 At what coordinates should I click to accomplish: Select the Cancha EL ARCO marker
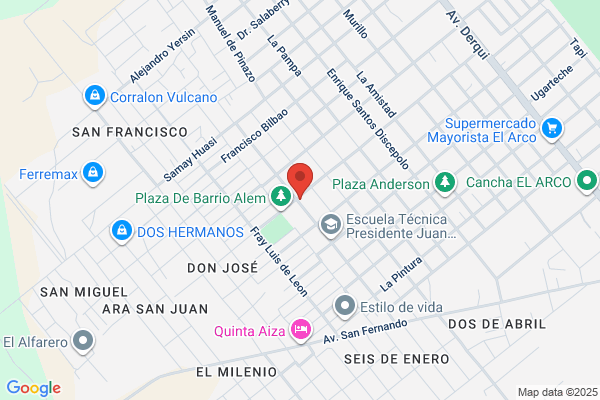587,181
